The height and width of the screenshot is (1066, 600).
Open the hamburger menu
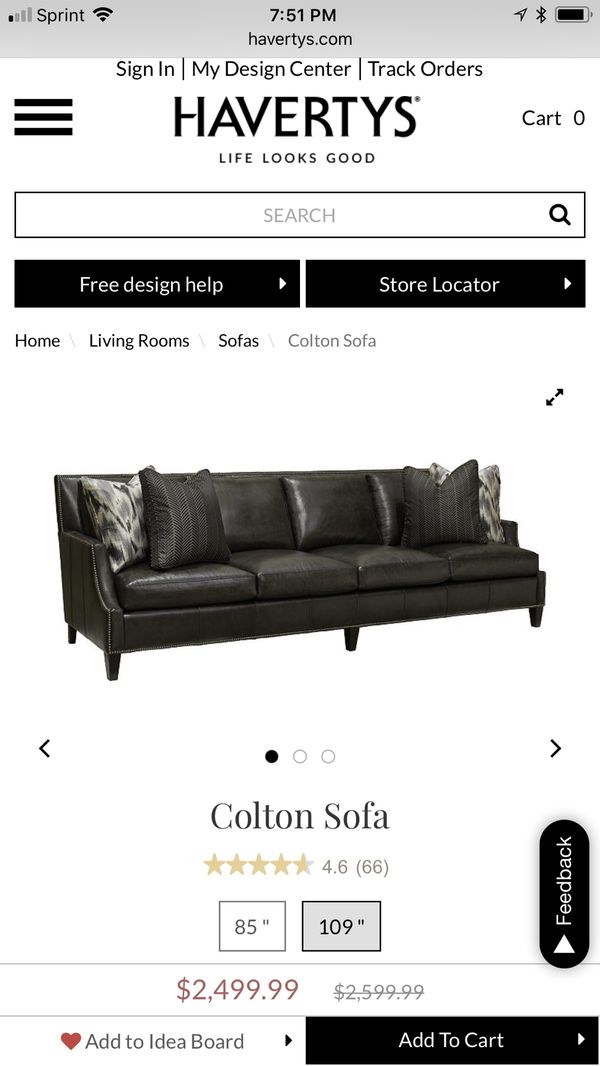pyautogui.click(x=43, y=117)
